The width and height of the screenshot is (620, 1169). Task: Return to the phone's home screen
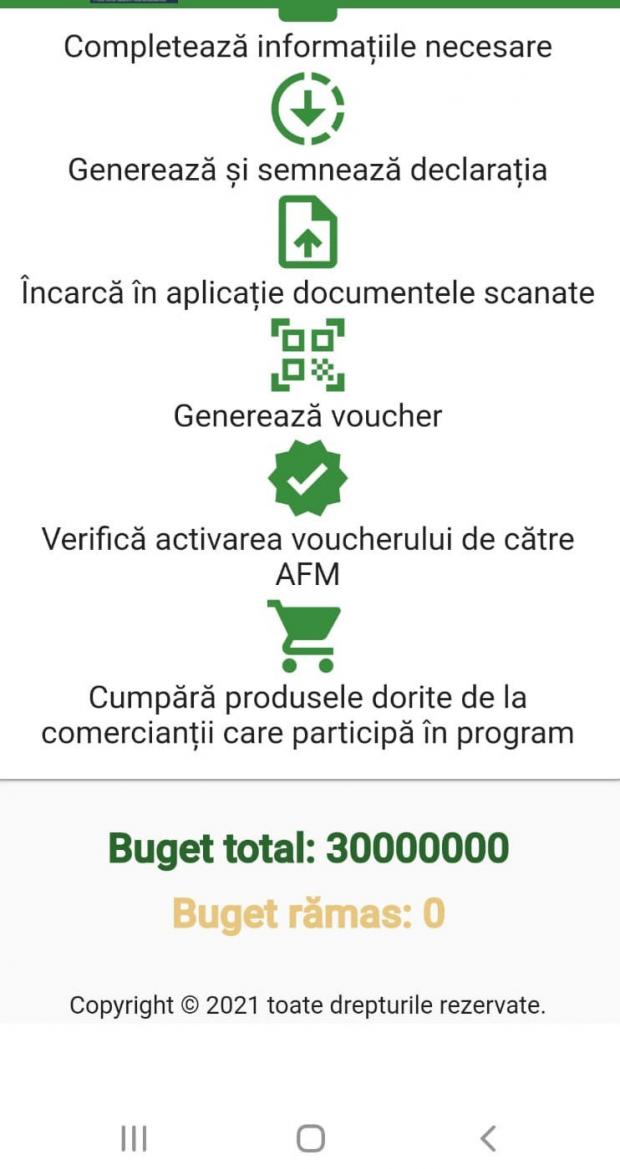pyautogui.click(x=311, y=1138)
